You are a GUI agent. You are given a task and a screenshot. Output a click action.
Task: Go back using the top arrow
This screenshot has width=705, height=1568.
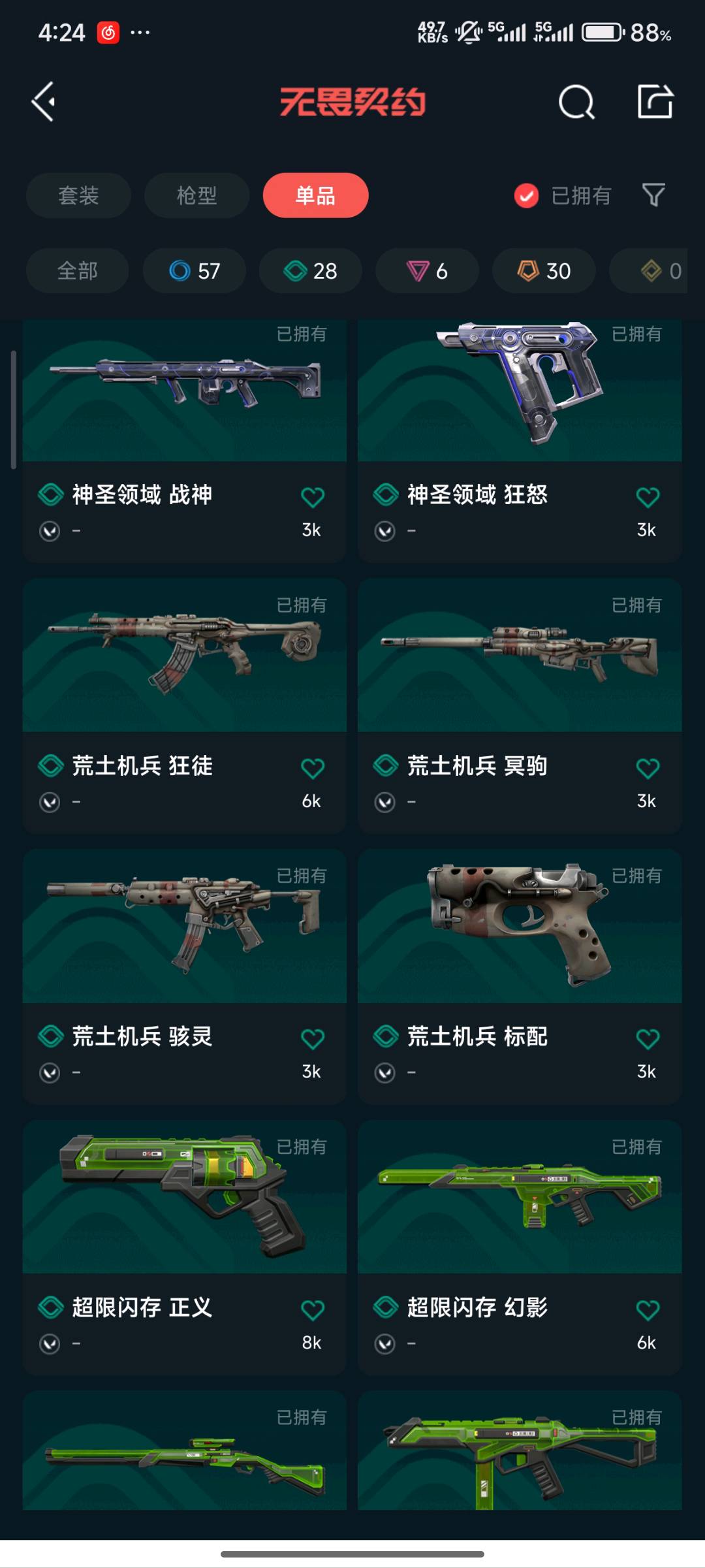point(44,102)
